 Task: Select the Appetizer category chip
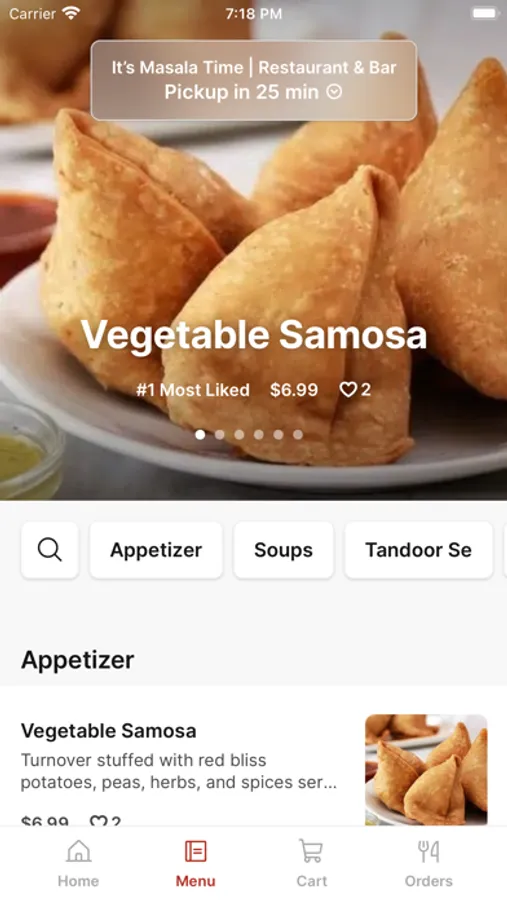click(x=156, y=550)
